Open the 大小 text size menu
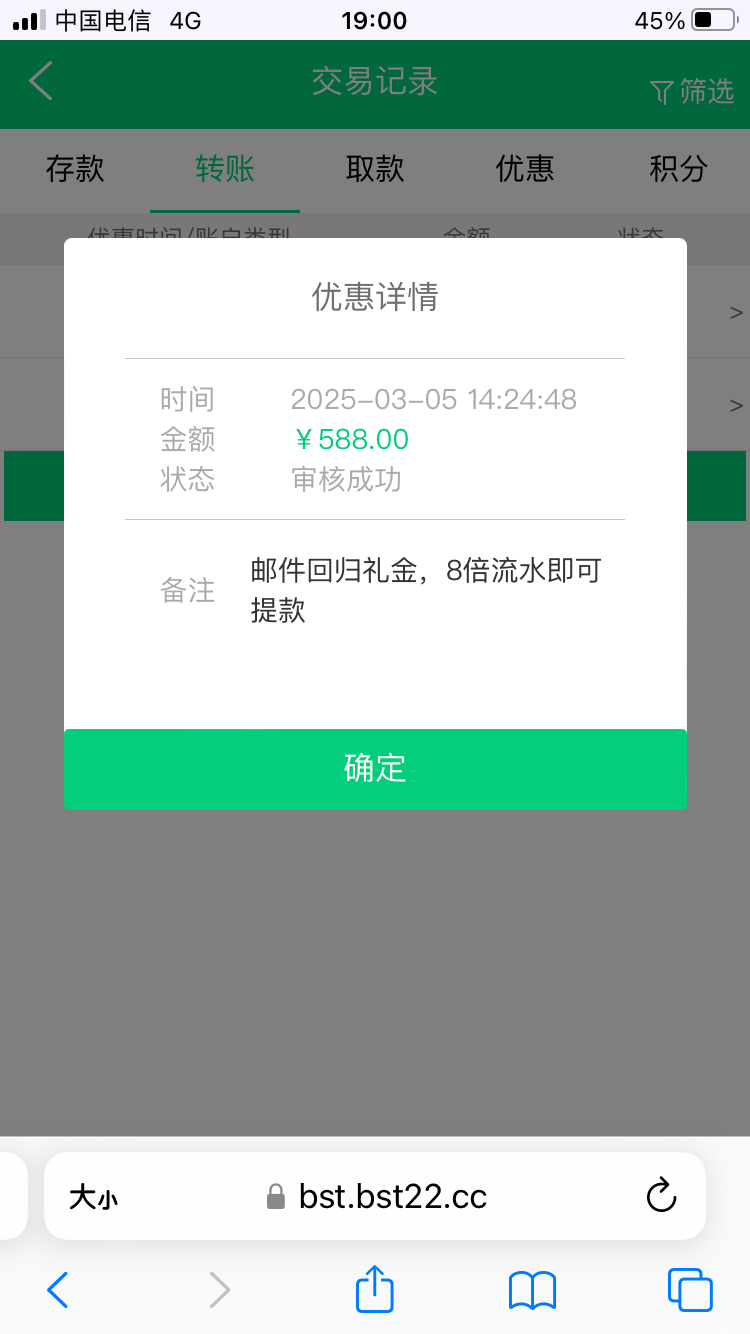 tap(93, 1197)
